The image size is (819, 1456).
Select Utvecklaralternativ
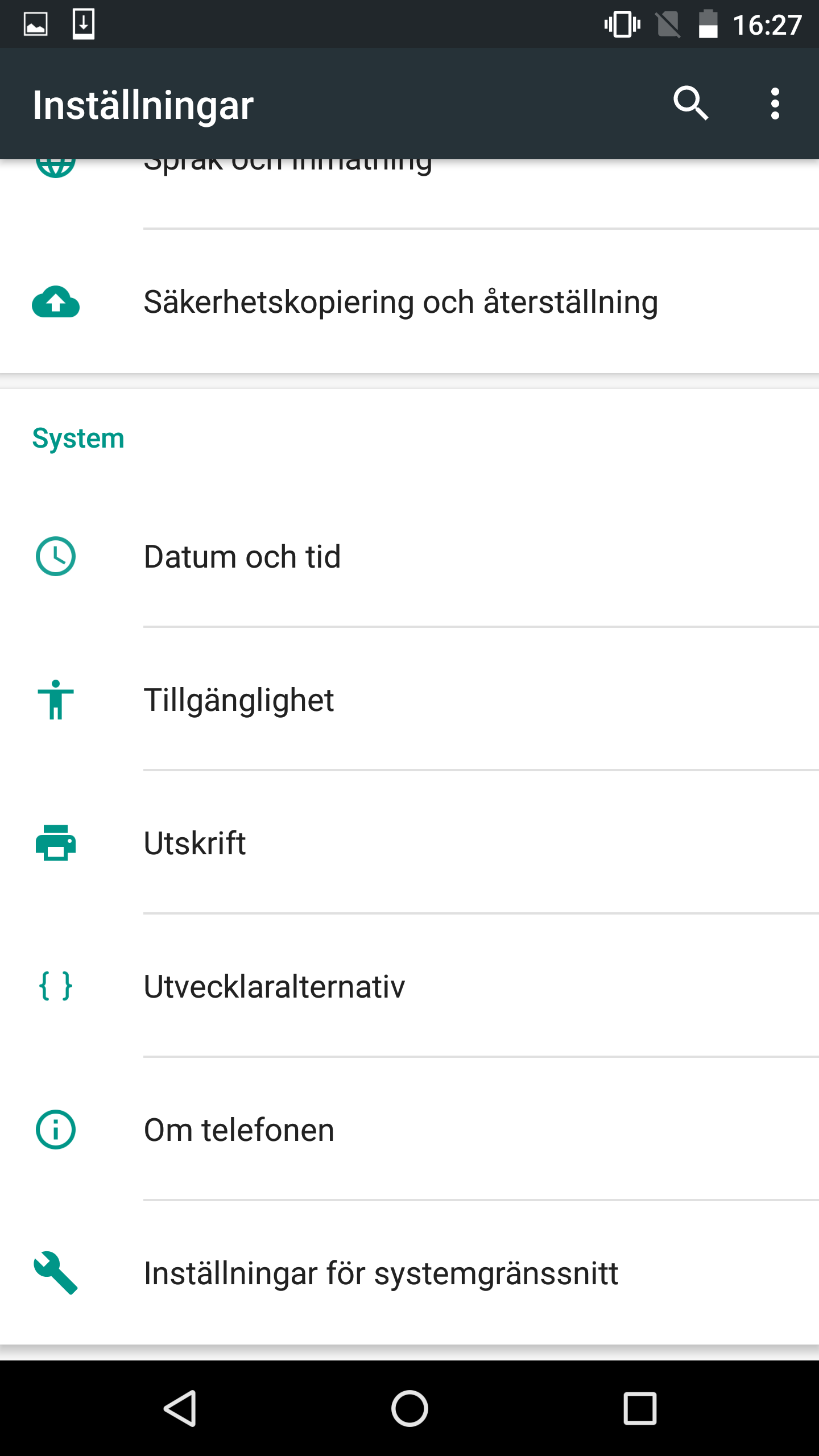click(x=274, y=986)
